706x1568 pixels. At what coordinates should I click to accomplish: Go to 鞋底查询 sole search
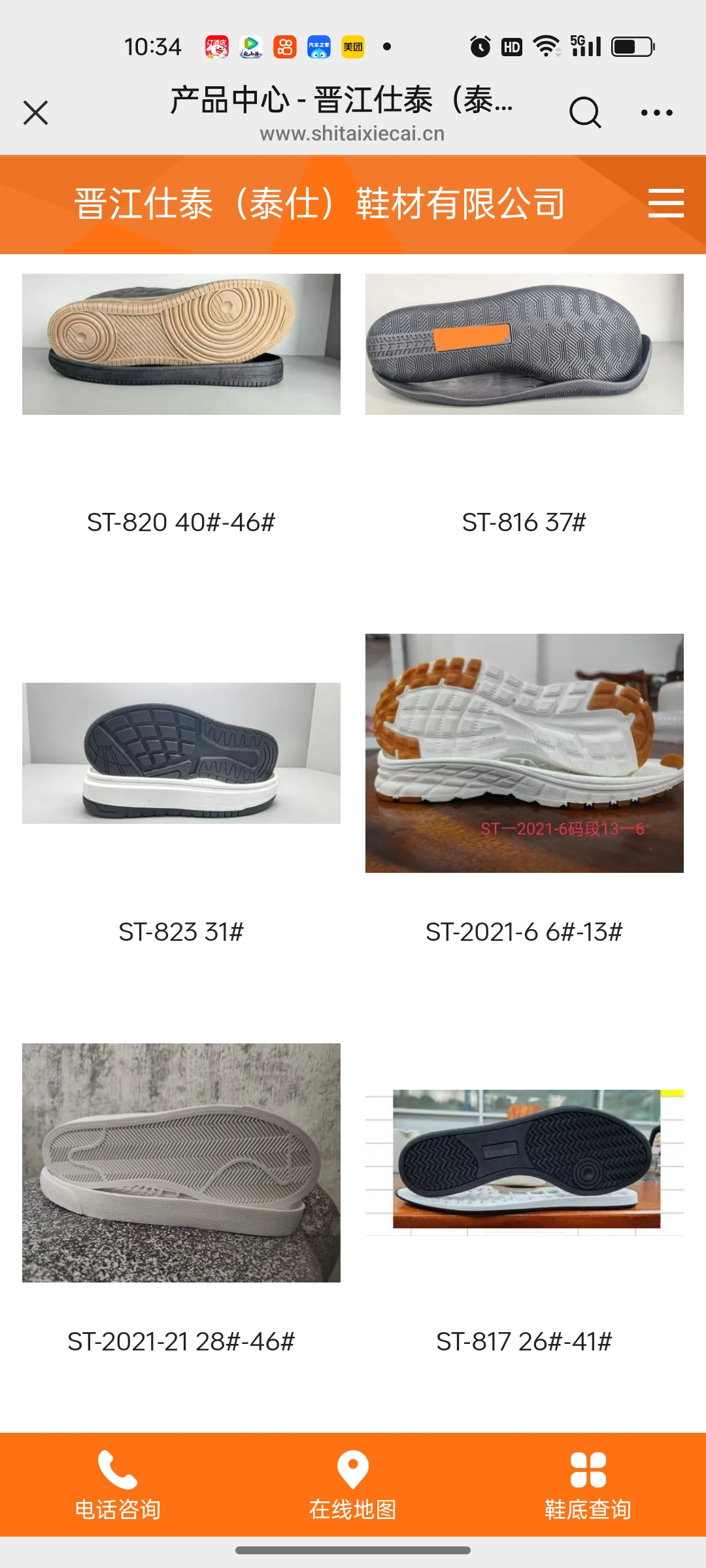click(x=588, y=1484)
